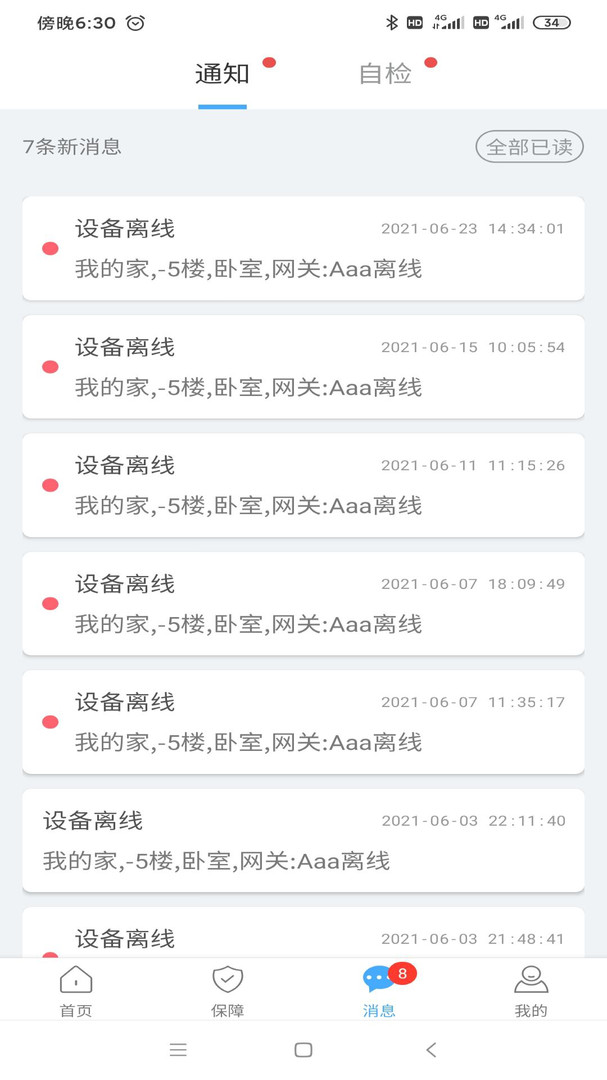The width and height of the screenshot is (607, 1080).
Task: Switch to the 我的 profile tab
Action: (531, 991)
